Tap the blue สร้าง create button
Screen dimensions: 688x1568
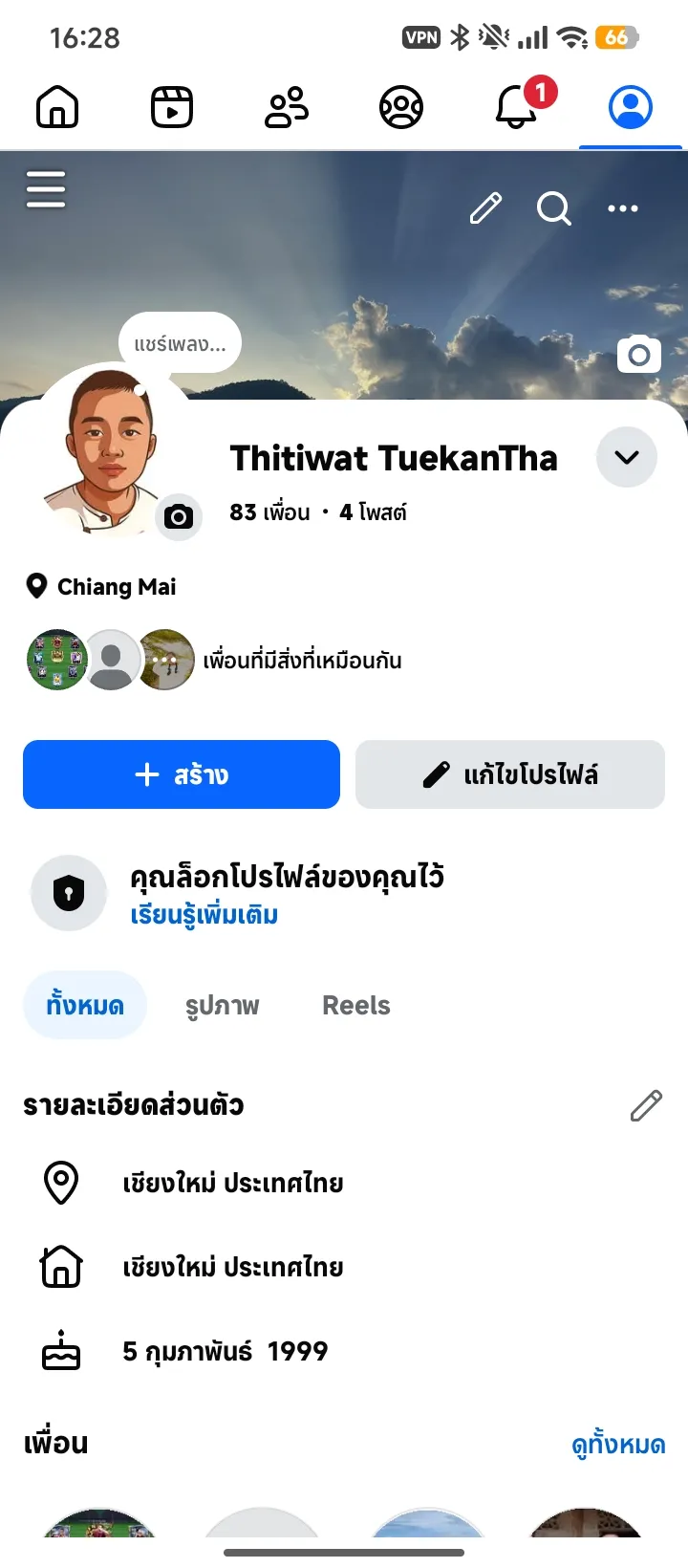(182, 774)
